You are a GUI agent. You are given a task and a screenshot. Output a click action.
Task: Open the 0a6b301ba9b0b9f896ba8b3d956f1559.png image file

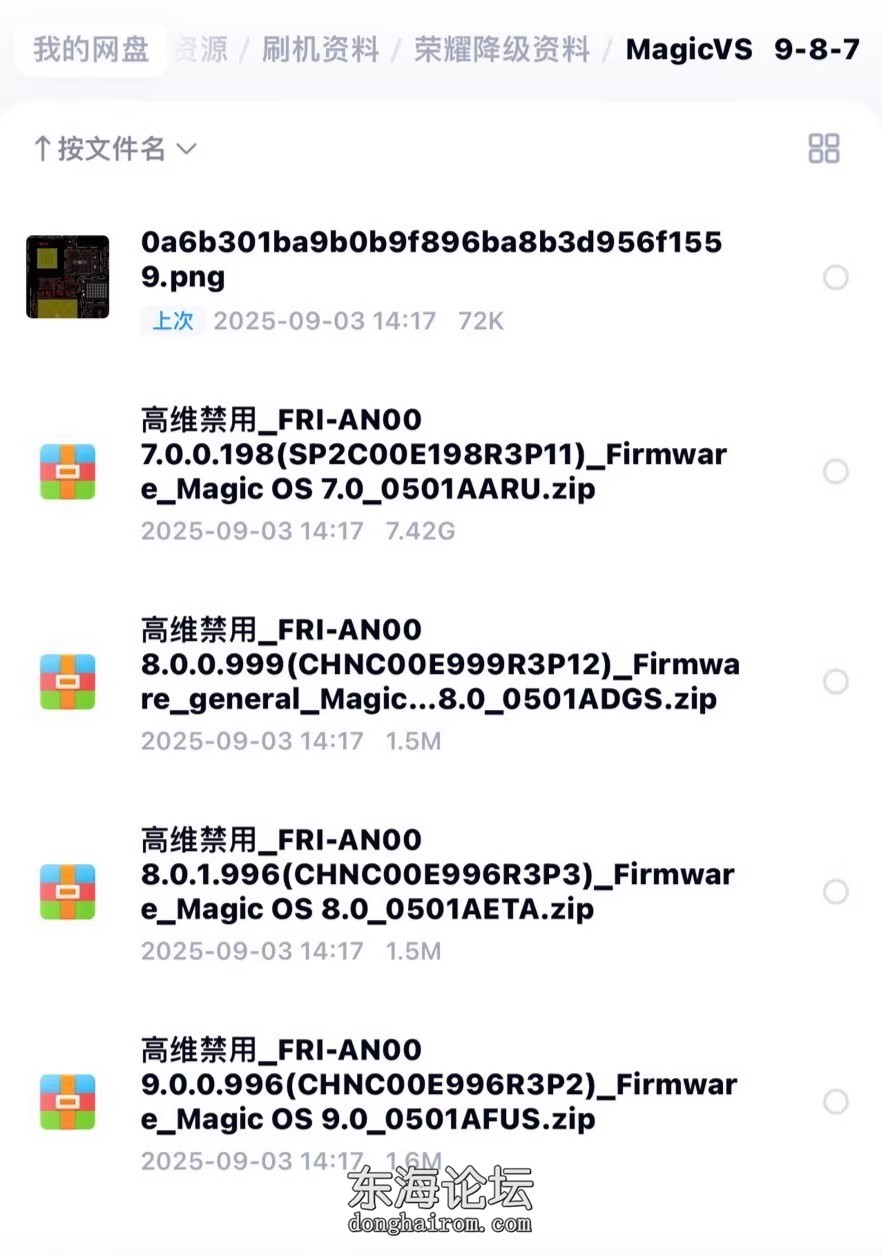pyautogui.click(x=431, y=259)
